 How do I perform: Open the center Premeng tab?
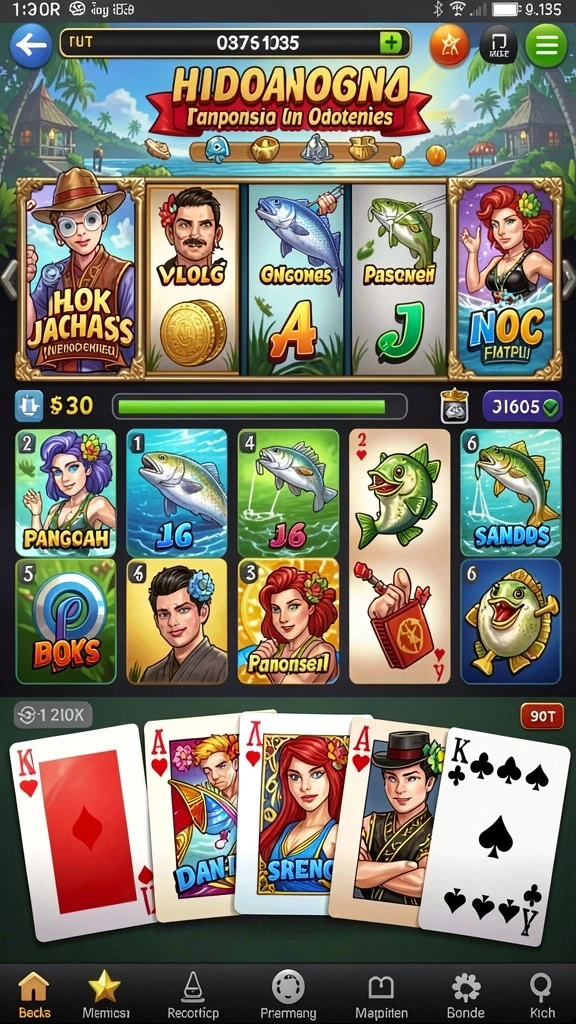click(288, 993)
